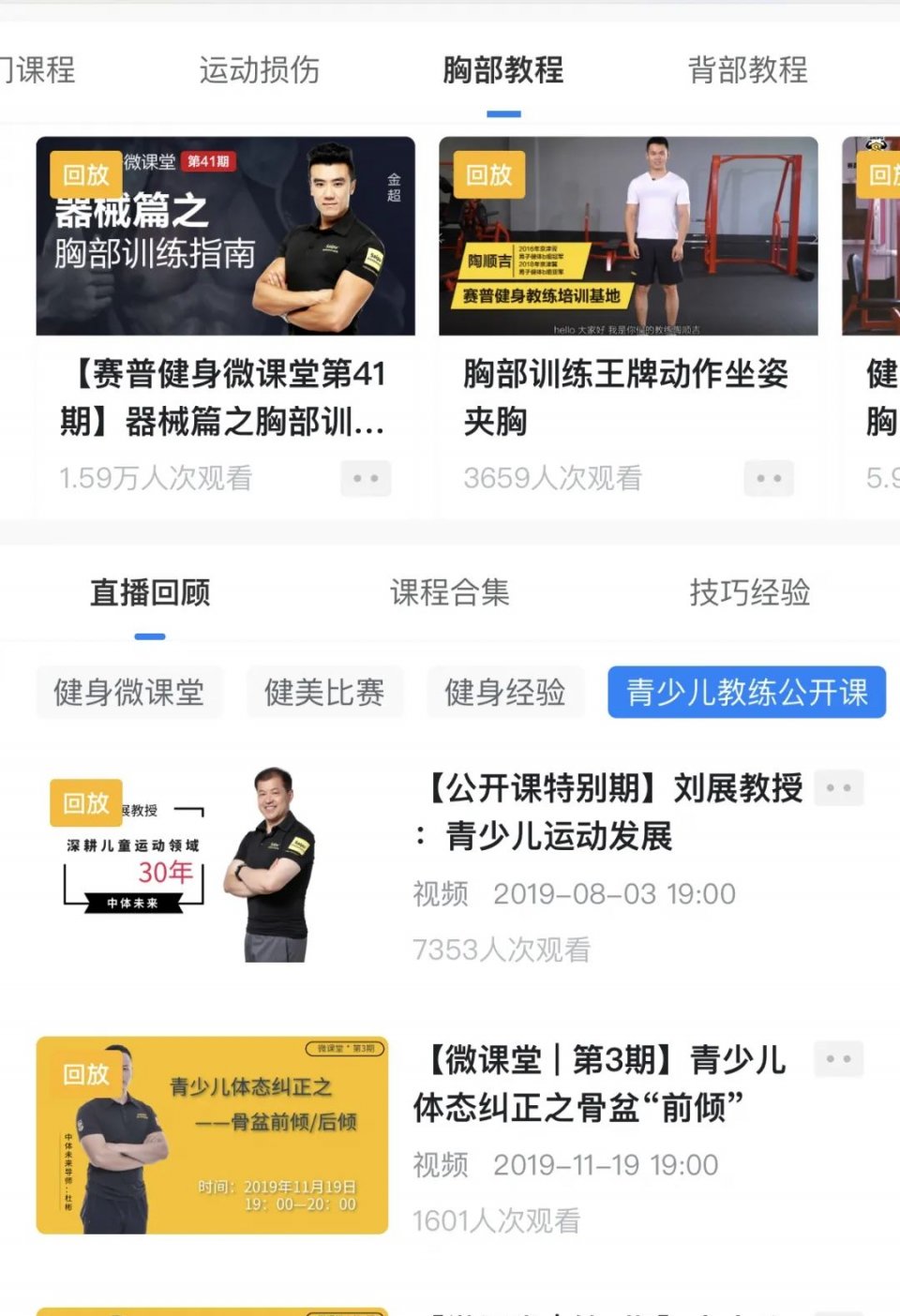Filter by 健身经验 chip

point(505,693)
